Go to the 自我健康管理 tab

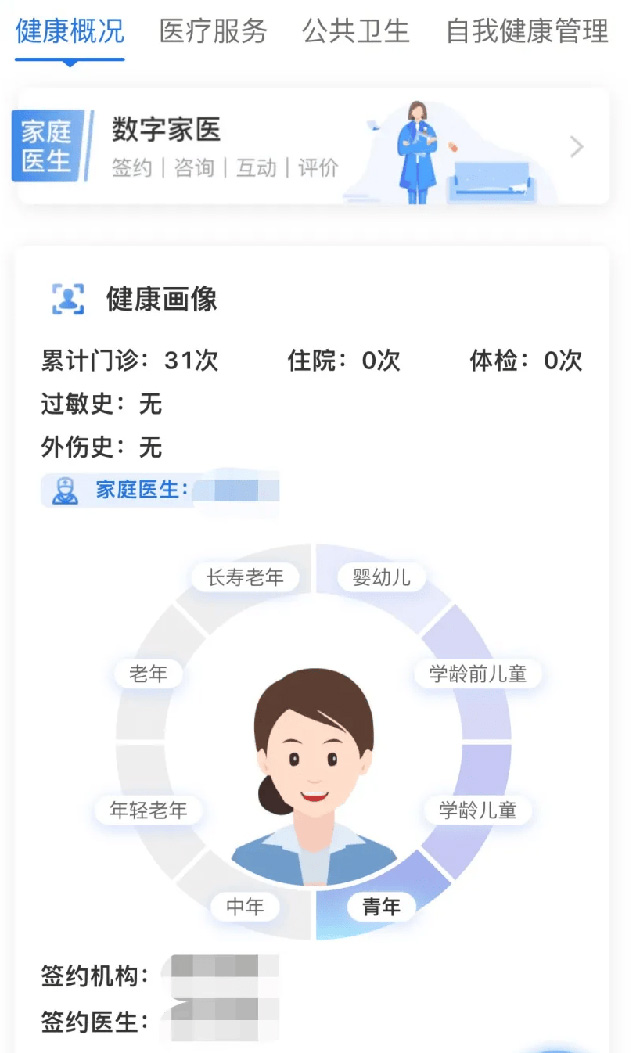point(527,31)
